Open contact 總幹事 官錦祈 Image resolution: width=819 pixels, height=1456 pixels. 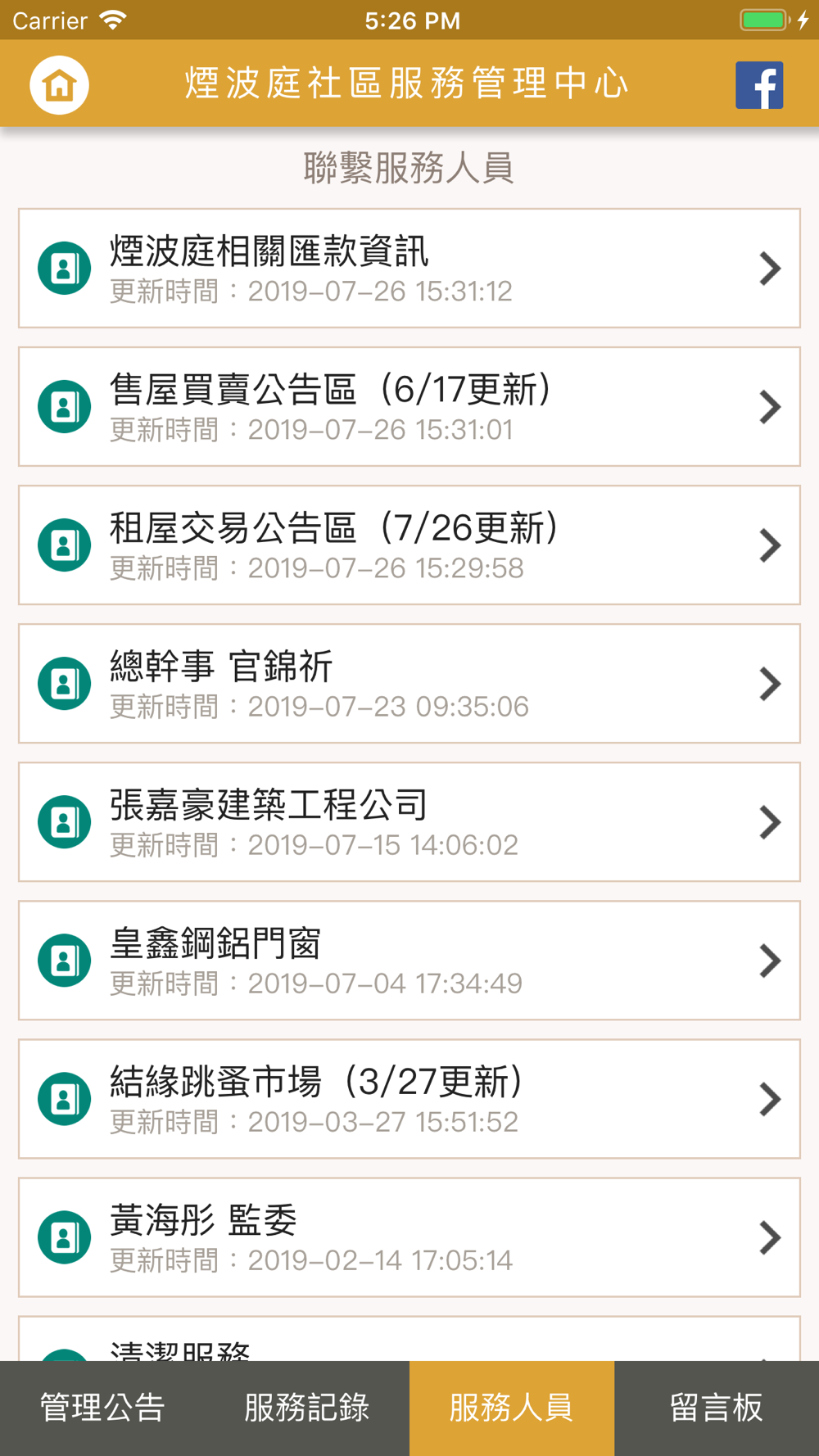pos(409,683)
